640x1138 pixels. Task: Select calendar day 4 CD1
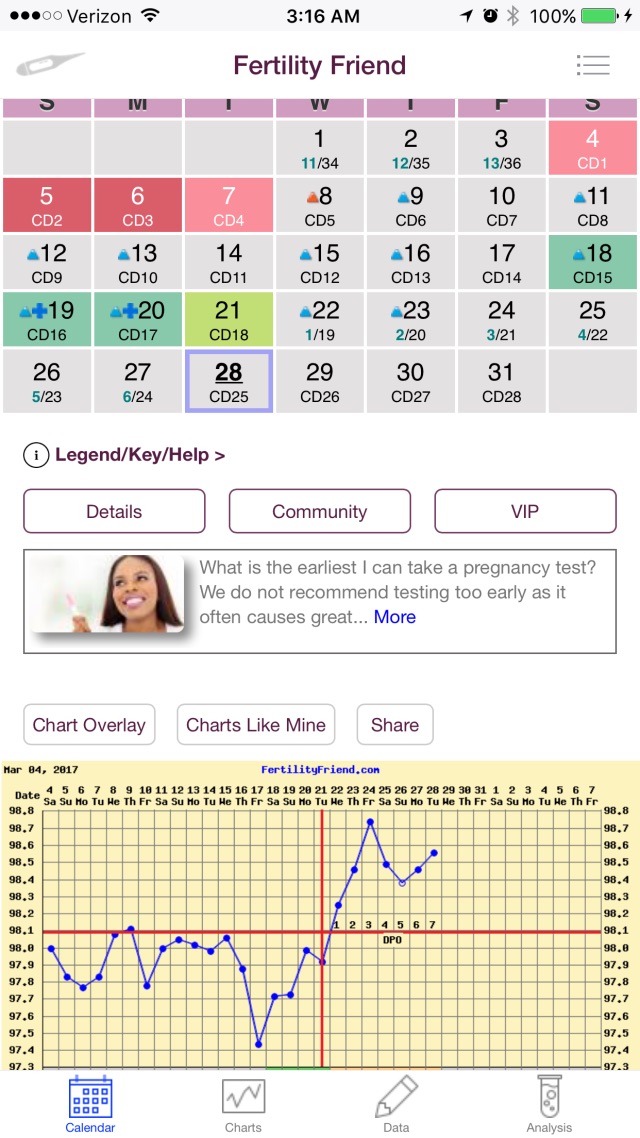click(x=592, y=147)
